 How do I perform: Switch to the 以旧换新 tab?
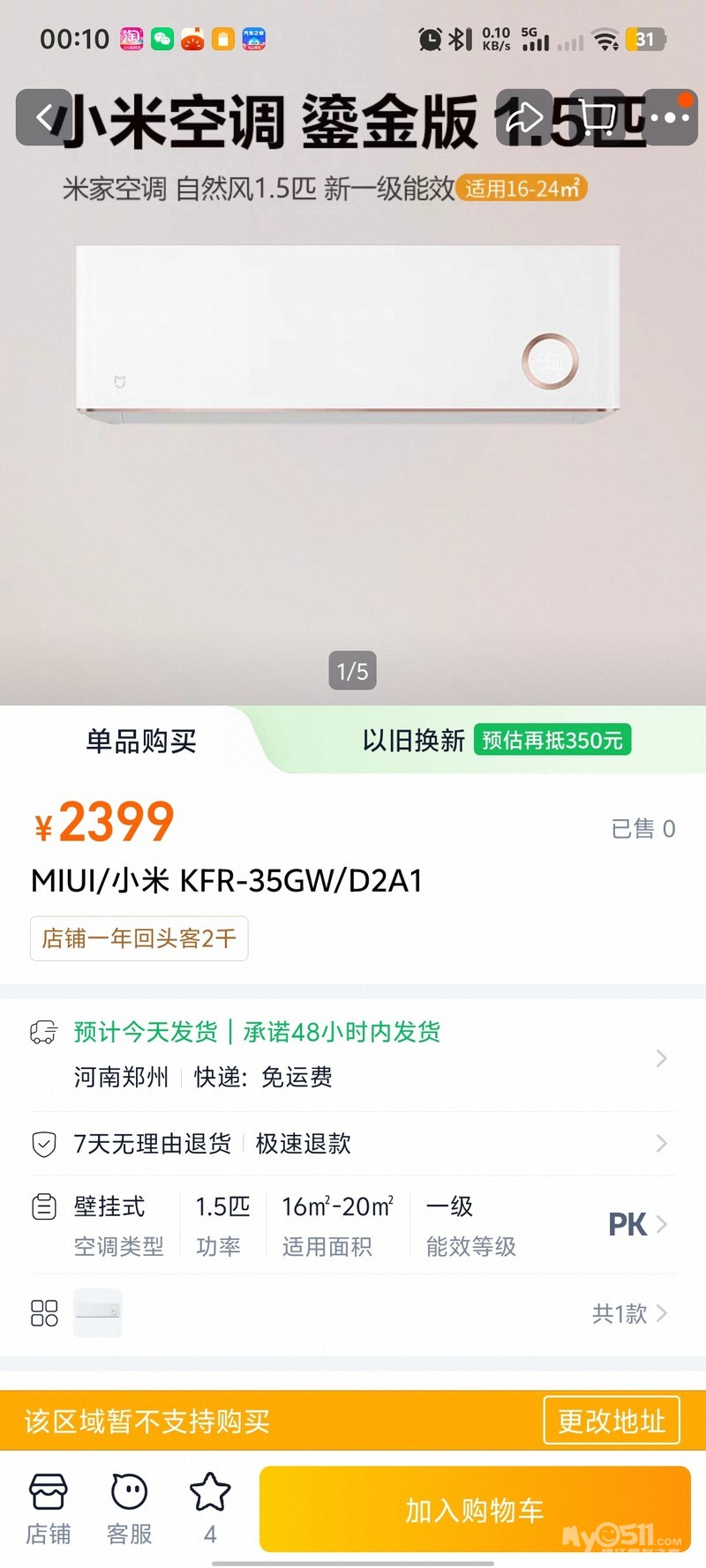pyautogui.click(x=494, y=741)
